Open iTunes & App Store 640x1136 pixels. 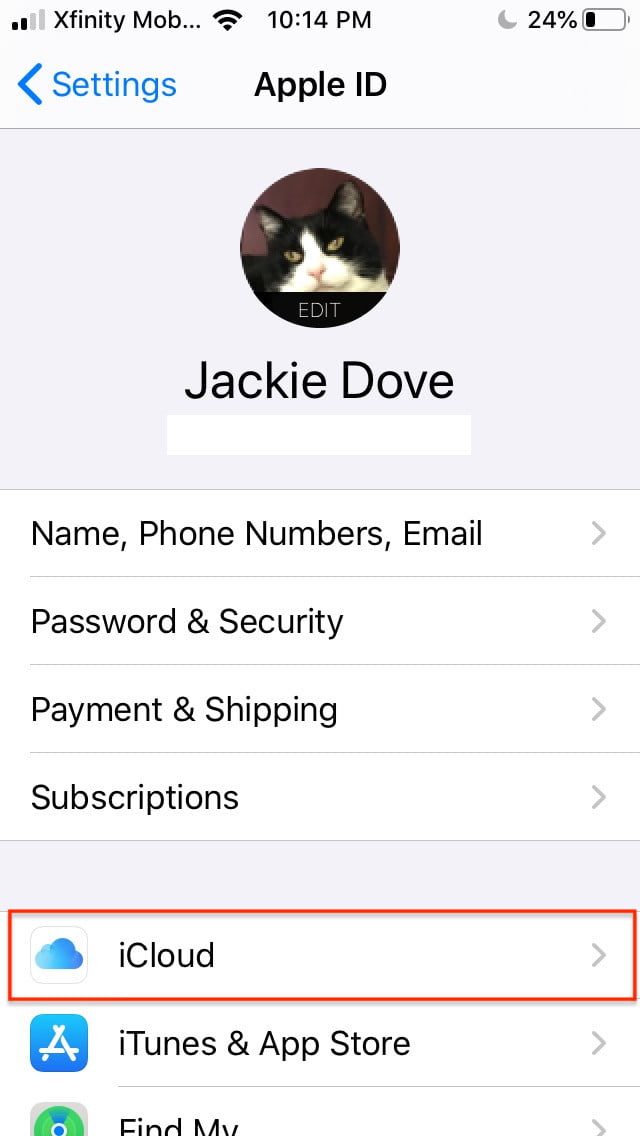pyautogui.click(x=320, y=1043)
